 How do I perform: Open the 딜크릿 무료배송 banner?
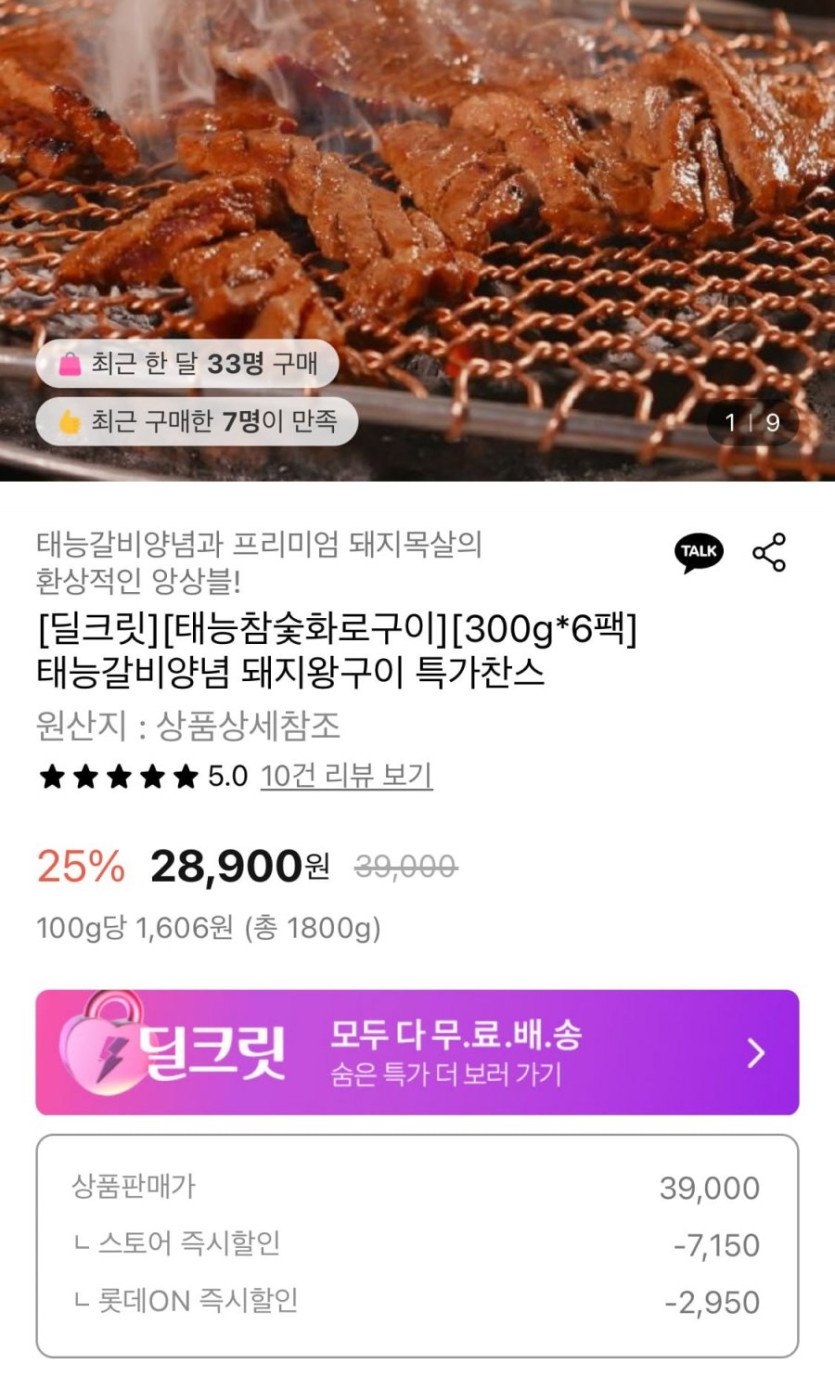tap(417, 1052)
